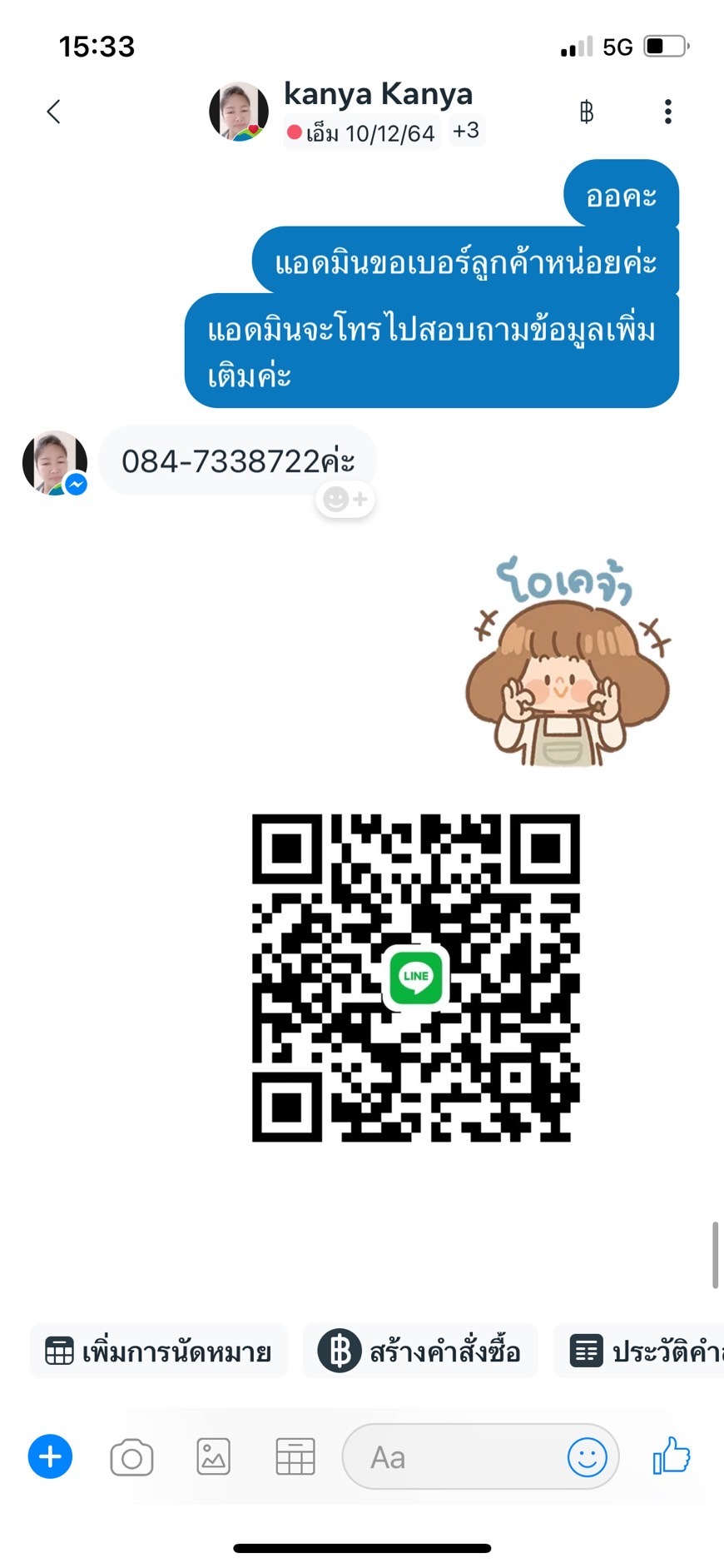Show the +3 additional labels
Screen dimensions: 724x1568
[x=466, y=131]
